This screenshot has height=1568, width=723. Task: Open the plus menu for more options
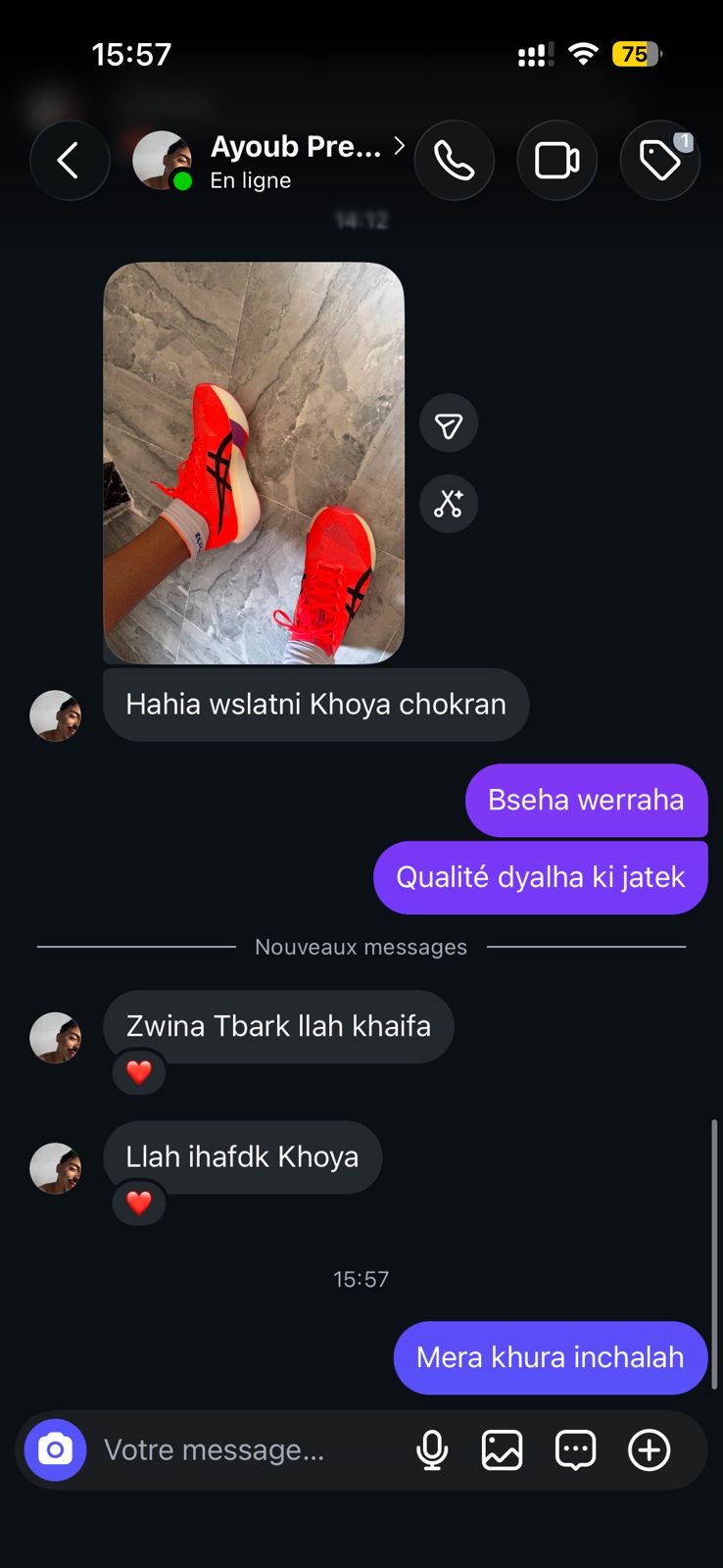(649, 1449)
